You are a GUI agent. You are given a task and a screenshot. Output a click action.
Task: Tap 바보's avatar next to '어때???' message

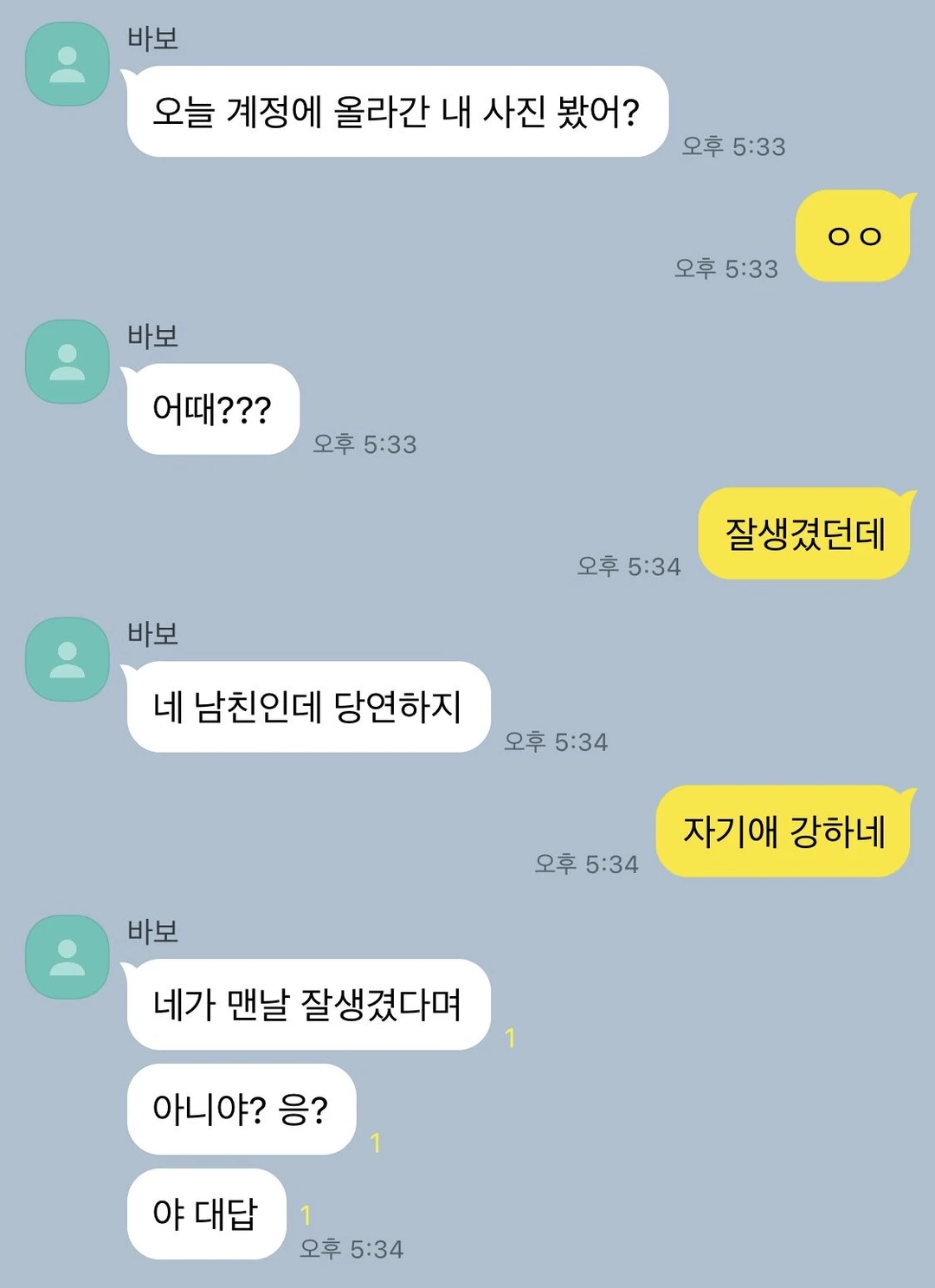[68, 362]
